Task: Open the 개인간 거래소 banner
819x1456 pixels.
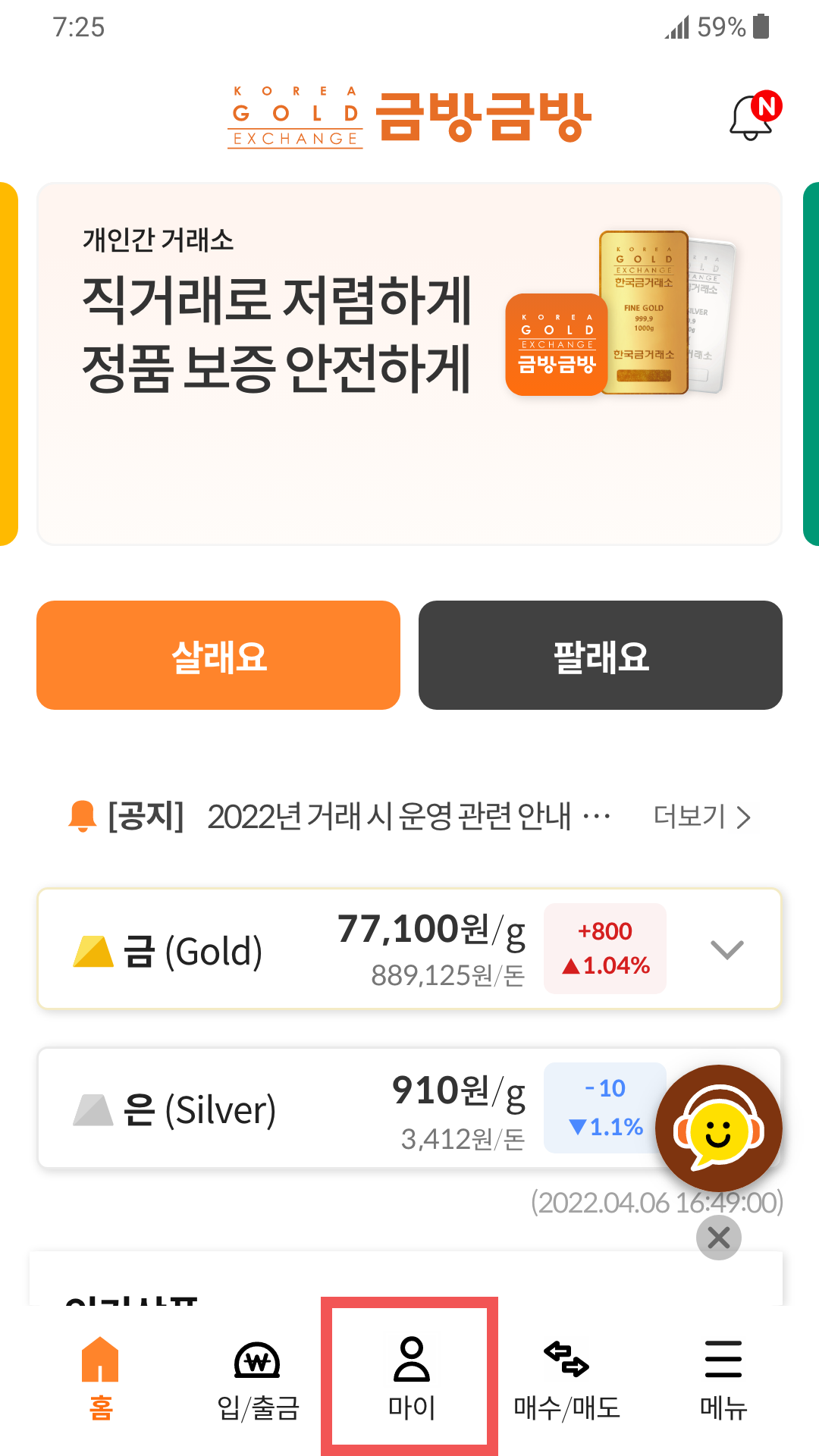Action: pos(409,363)
